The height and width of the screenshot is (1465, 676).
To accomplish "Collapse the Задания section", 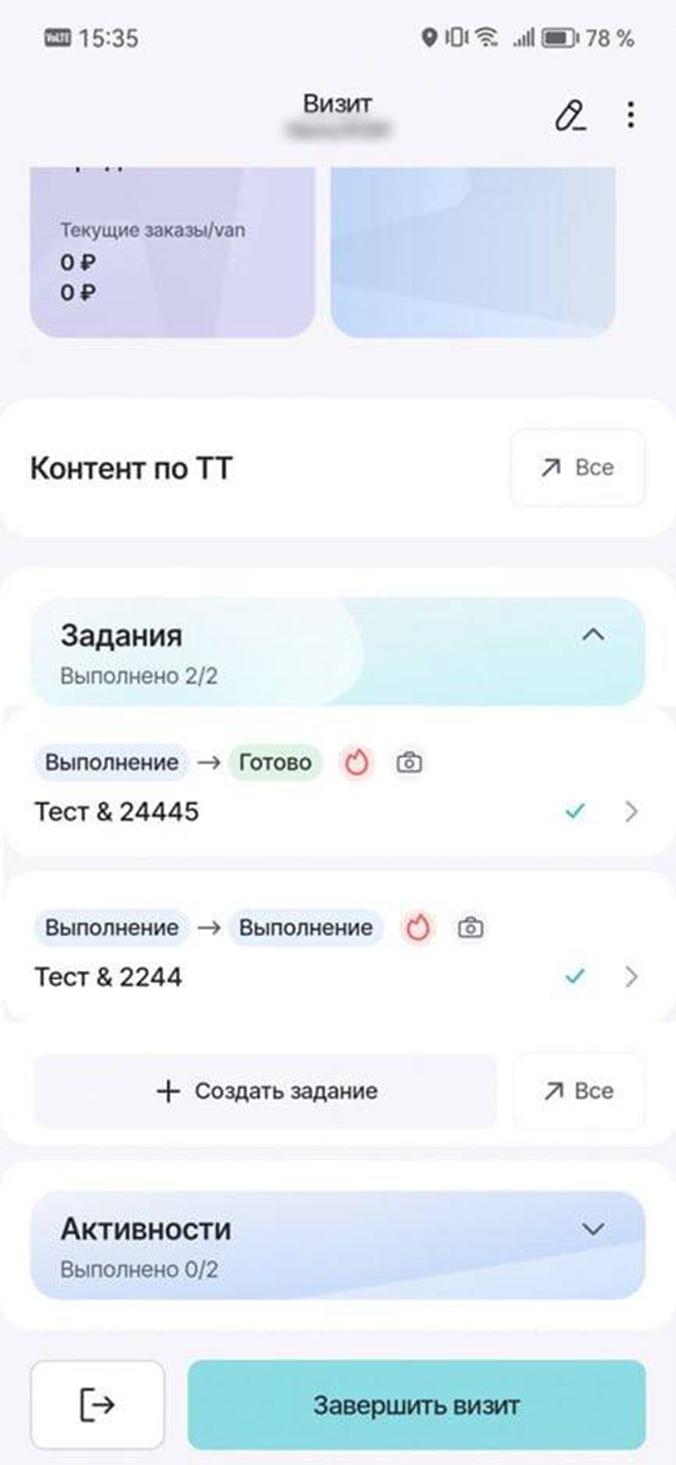I will 593,635.
